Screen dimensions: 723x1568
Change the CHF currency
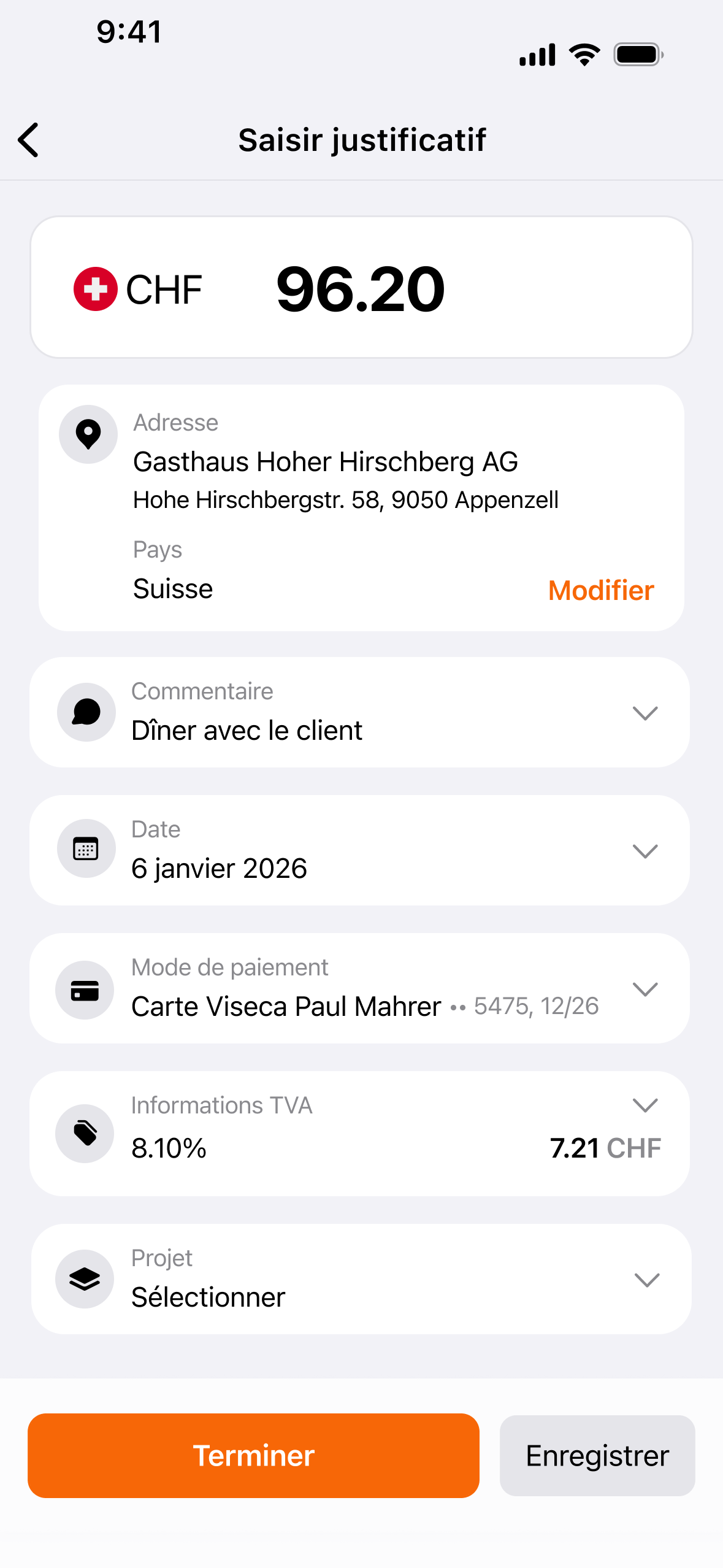tap(139, 289)
